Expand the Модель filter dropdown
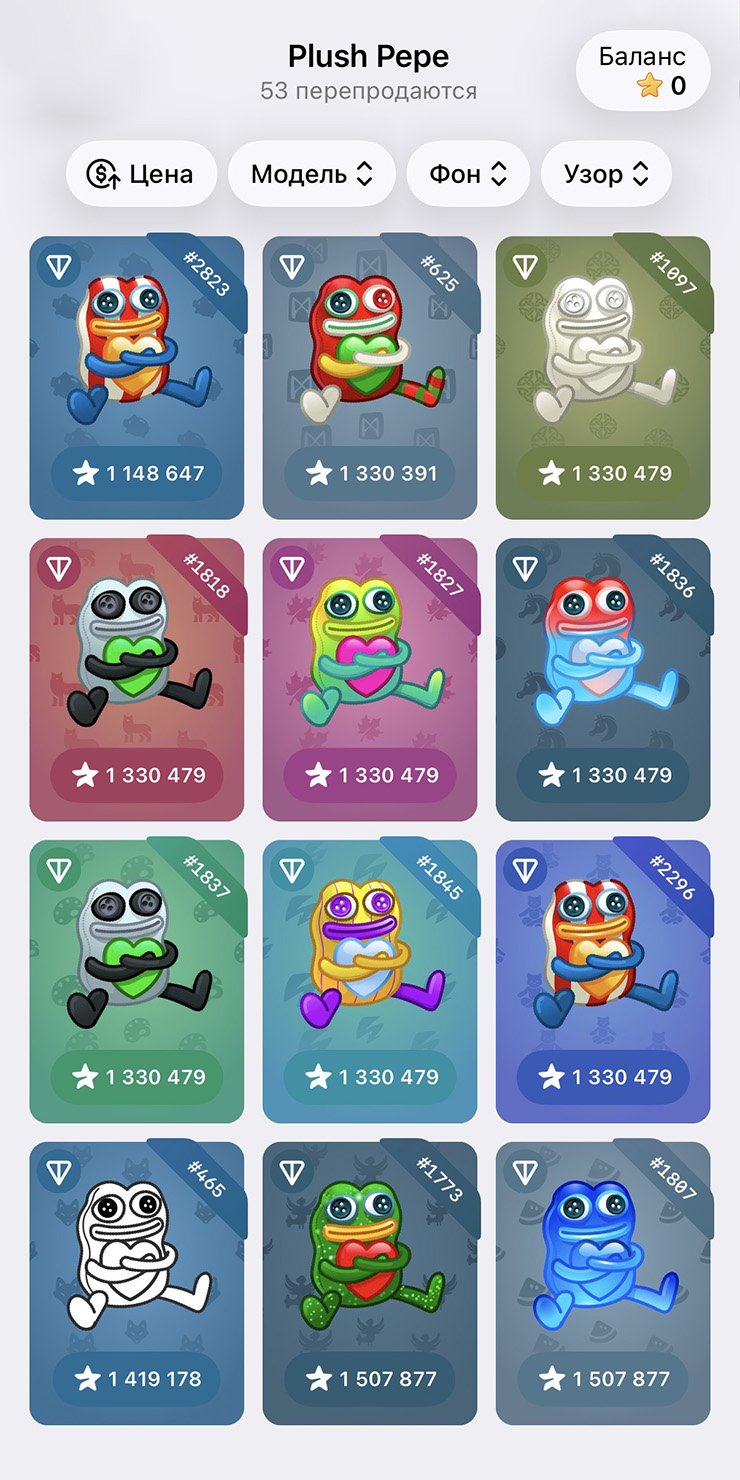Image resolution: width=740 pixels, height=1480 pixels. click(x=311, y=174)
